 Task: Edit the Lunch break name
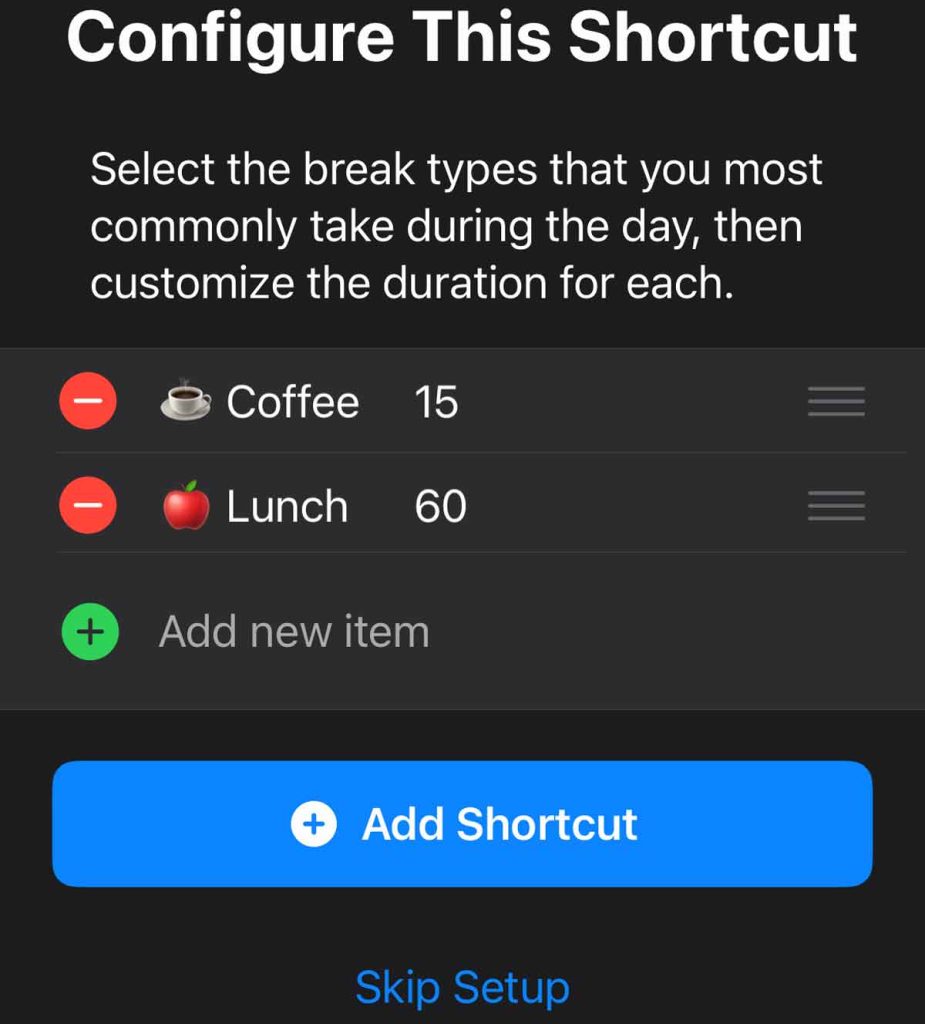point(287,507)
